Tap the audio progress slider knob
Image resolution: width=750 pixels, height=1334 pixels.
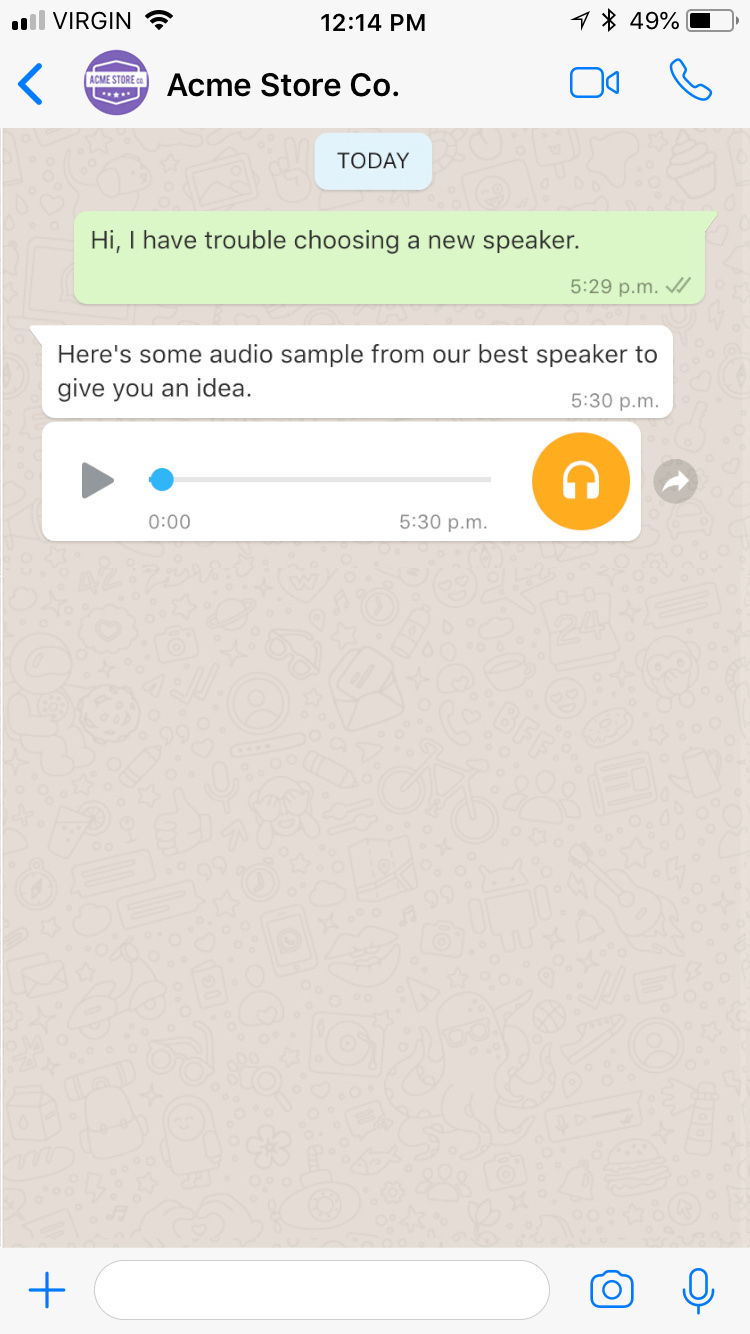(162, 480)
